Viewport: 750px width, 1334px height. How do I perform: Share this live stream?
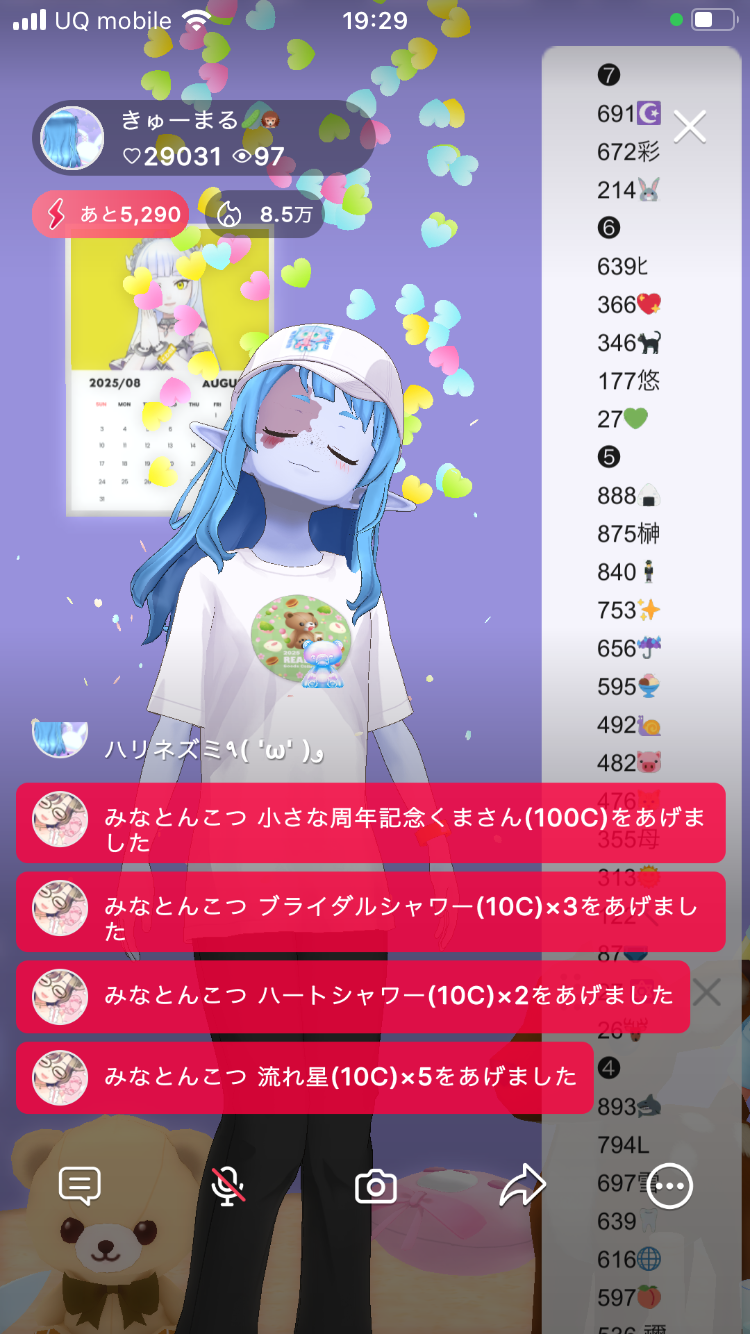(x=522, y=1186)
